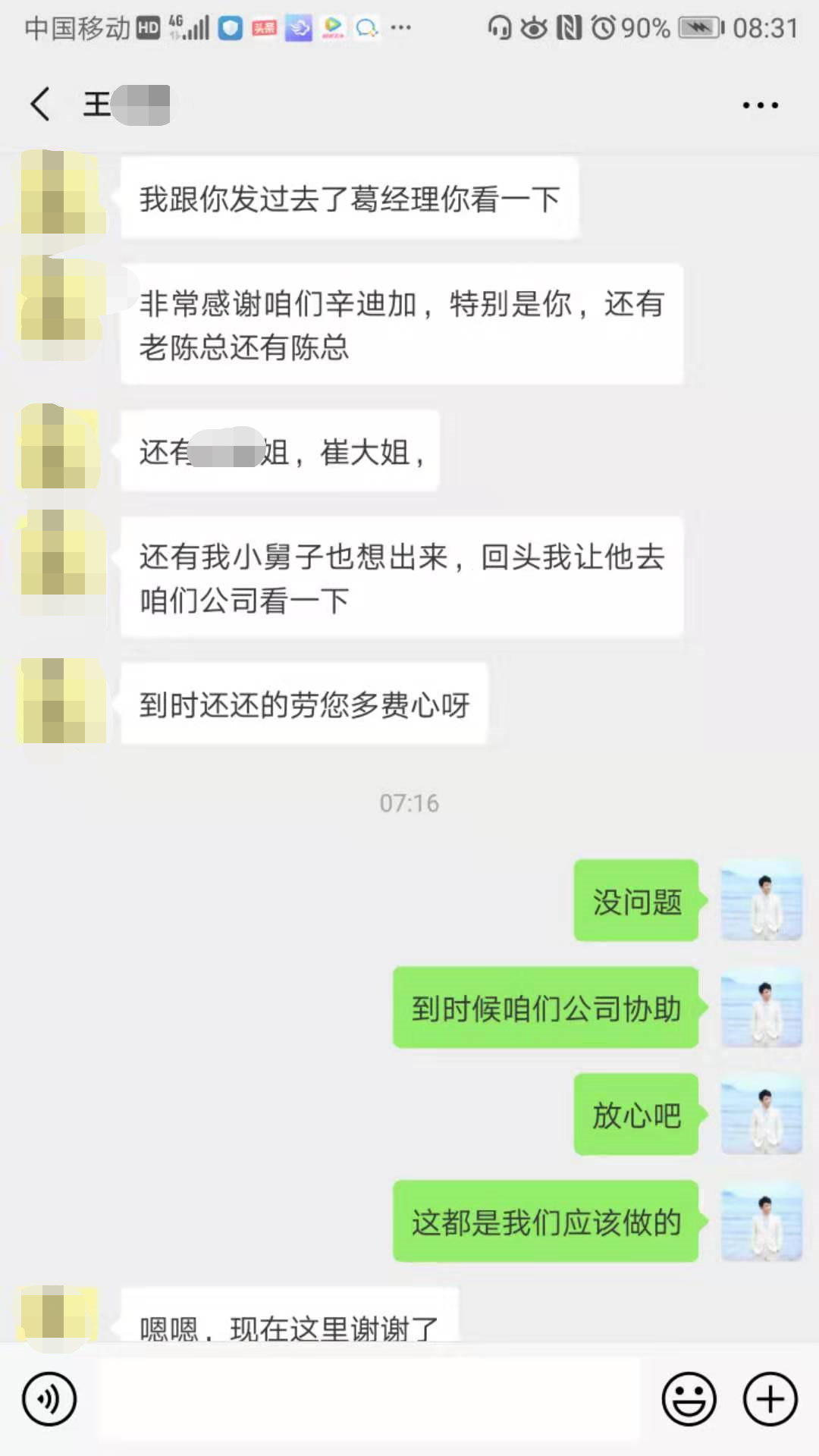Open my avatar beside 没问题
This screenshot has width=819, height=1456.
click(761, 900)
